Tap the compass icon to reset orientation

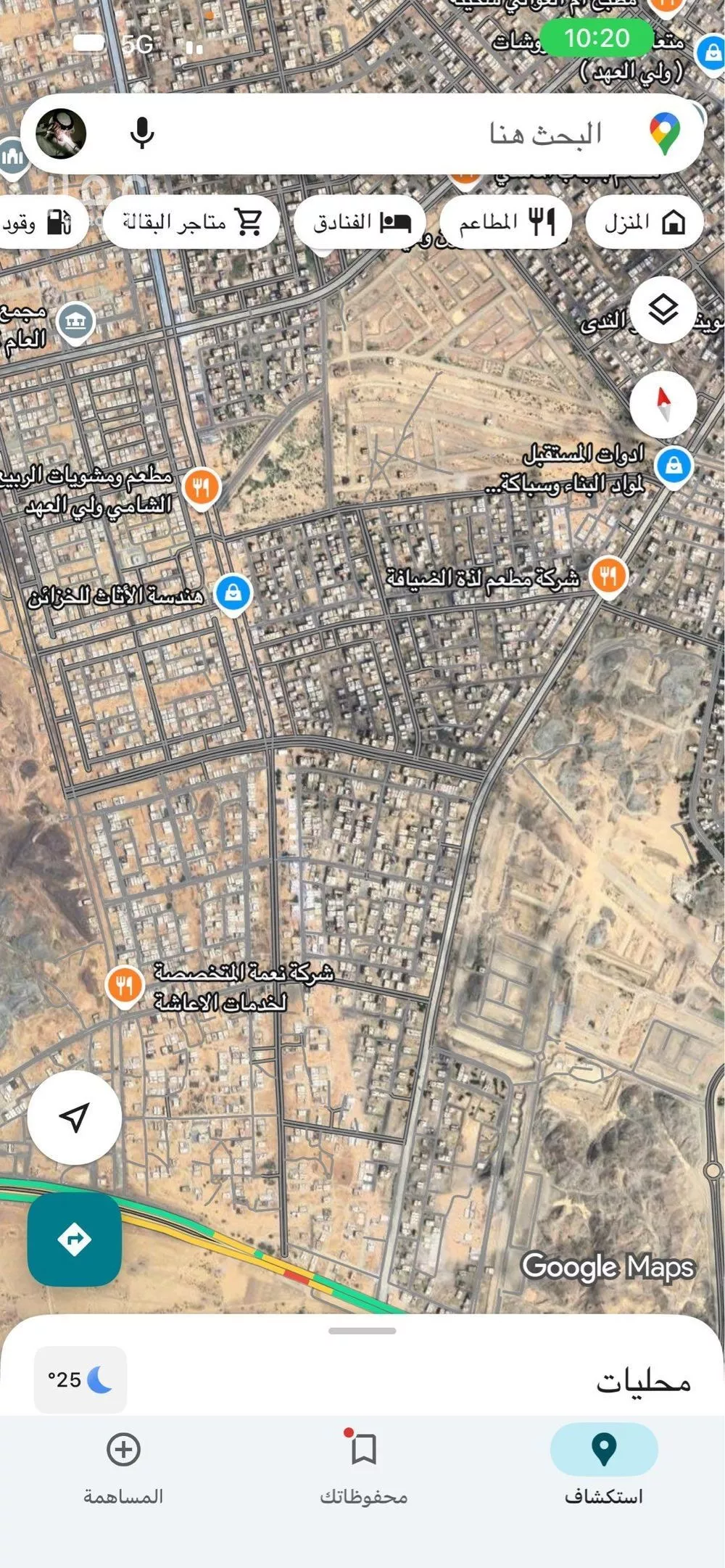tap(664, 405)
